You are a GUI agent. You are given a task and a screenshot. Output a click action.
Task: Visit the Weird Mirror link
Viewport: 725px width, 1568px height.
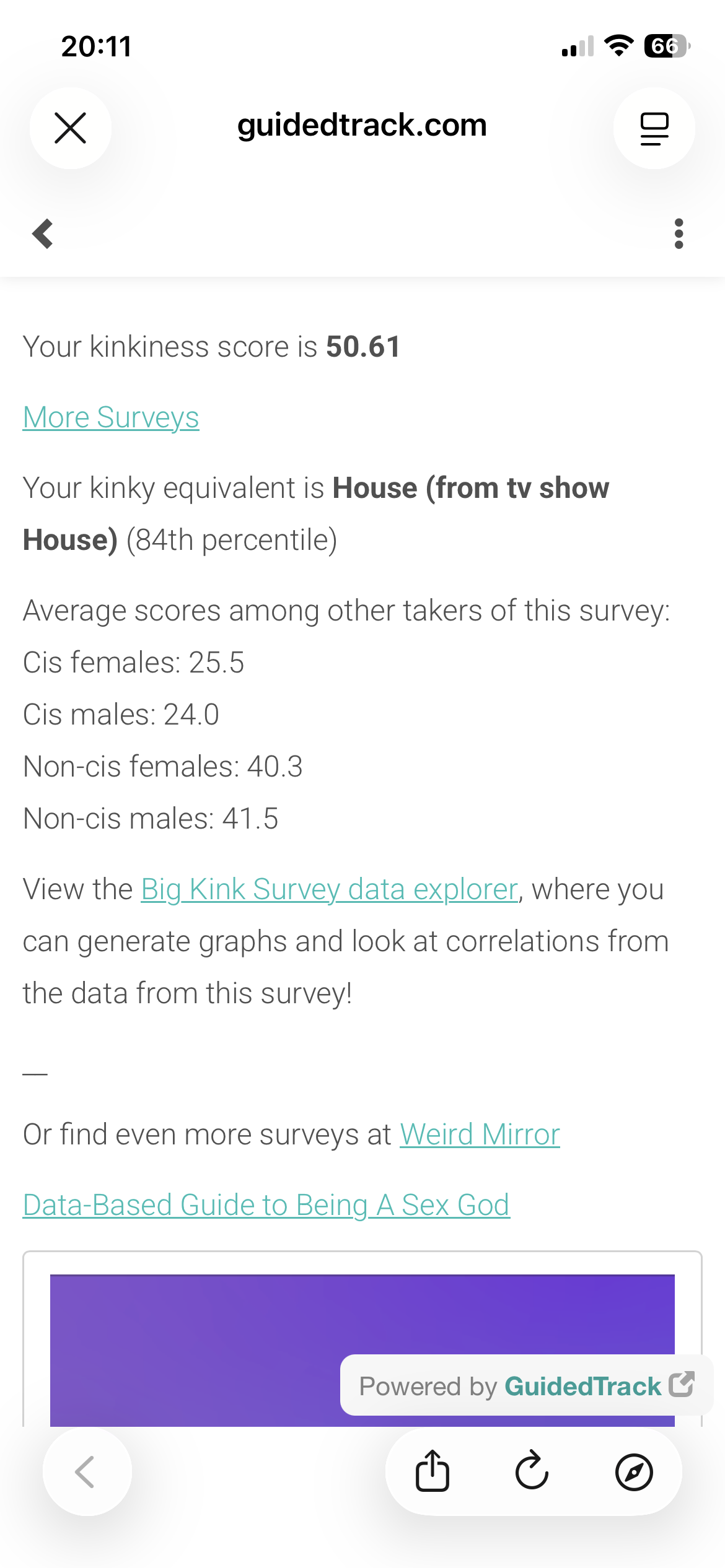(x=480, y=1135)
